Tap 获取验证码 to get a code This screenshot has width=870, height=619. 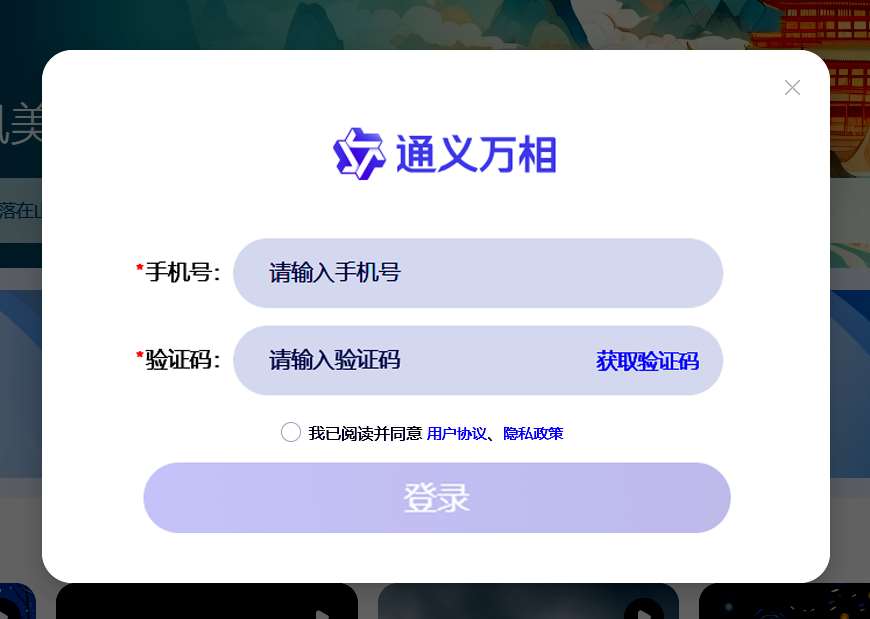[x=647, y=361]
